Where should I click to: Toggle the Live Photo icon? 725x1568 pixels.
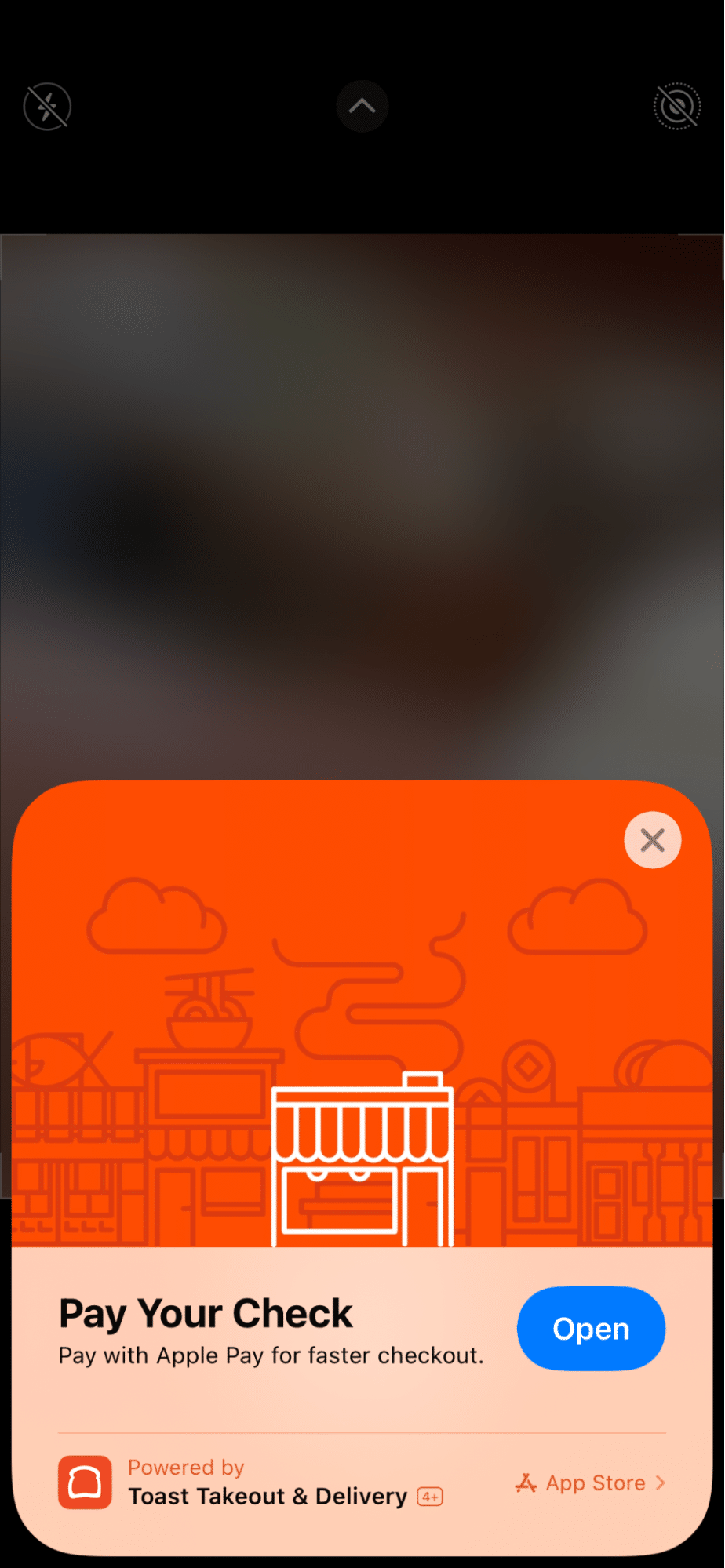coord(676,107)
